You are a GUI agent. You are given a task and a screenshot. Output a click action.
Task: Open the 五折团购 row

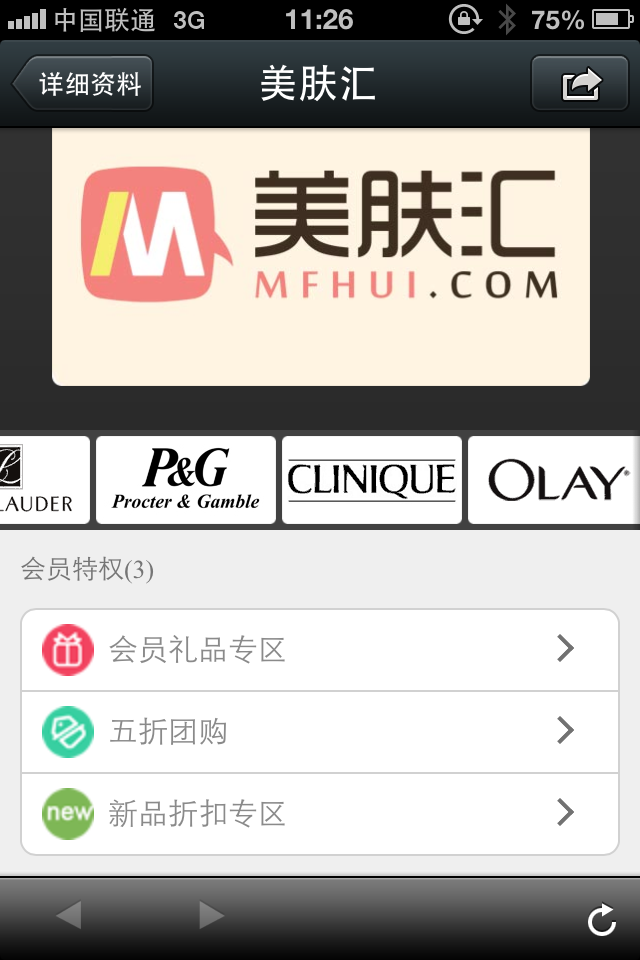click(x=320, y=732)
